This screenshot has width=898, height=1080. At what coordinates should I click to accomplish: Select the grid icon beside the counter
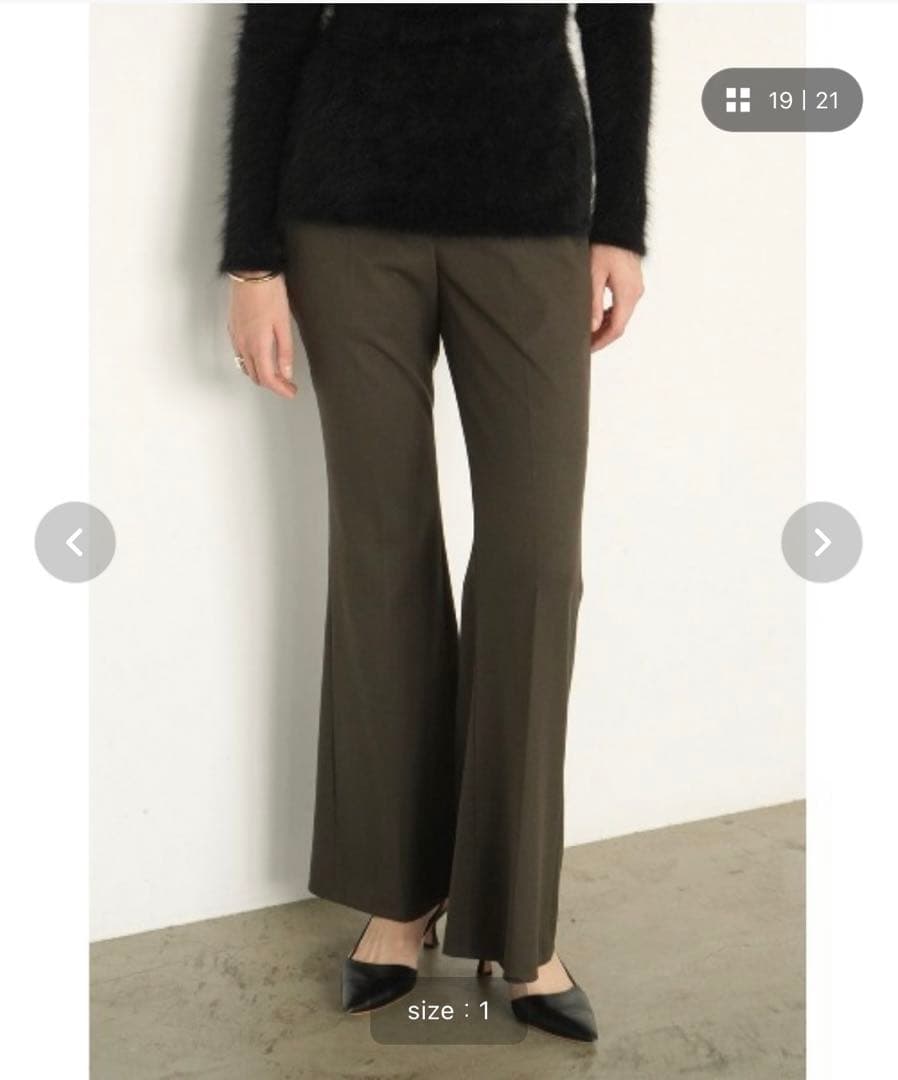click(738, 97)
